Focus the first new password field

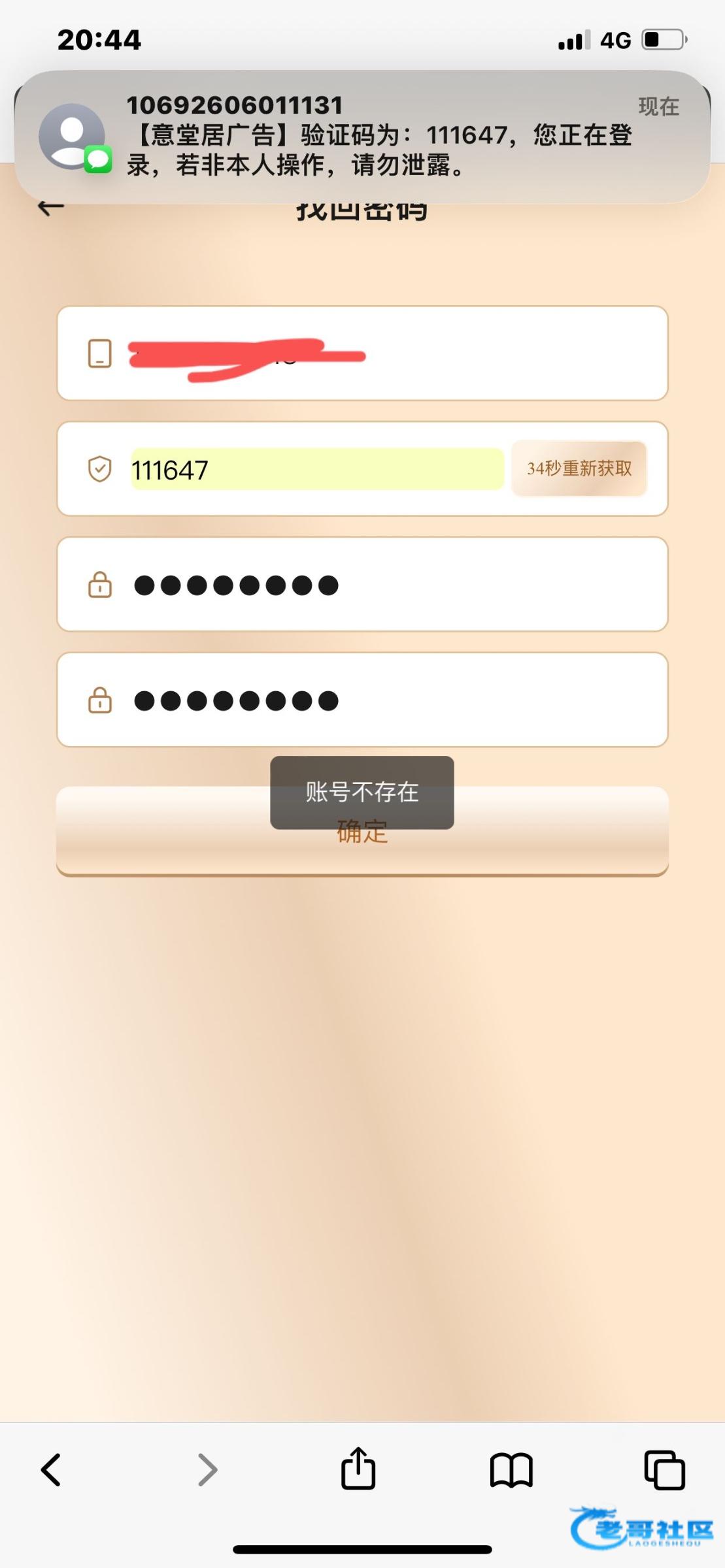tap(362, 584)
